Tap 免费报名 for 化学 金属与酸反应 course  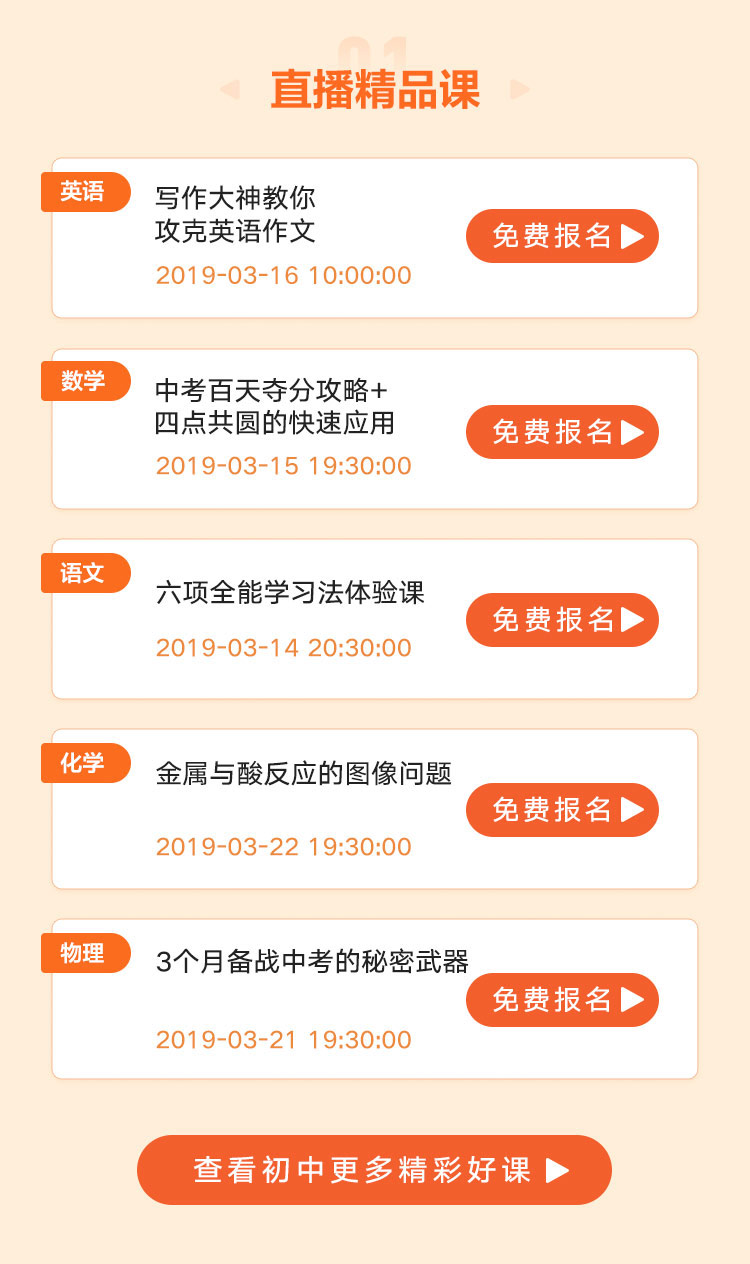click(562, 810)
